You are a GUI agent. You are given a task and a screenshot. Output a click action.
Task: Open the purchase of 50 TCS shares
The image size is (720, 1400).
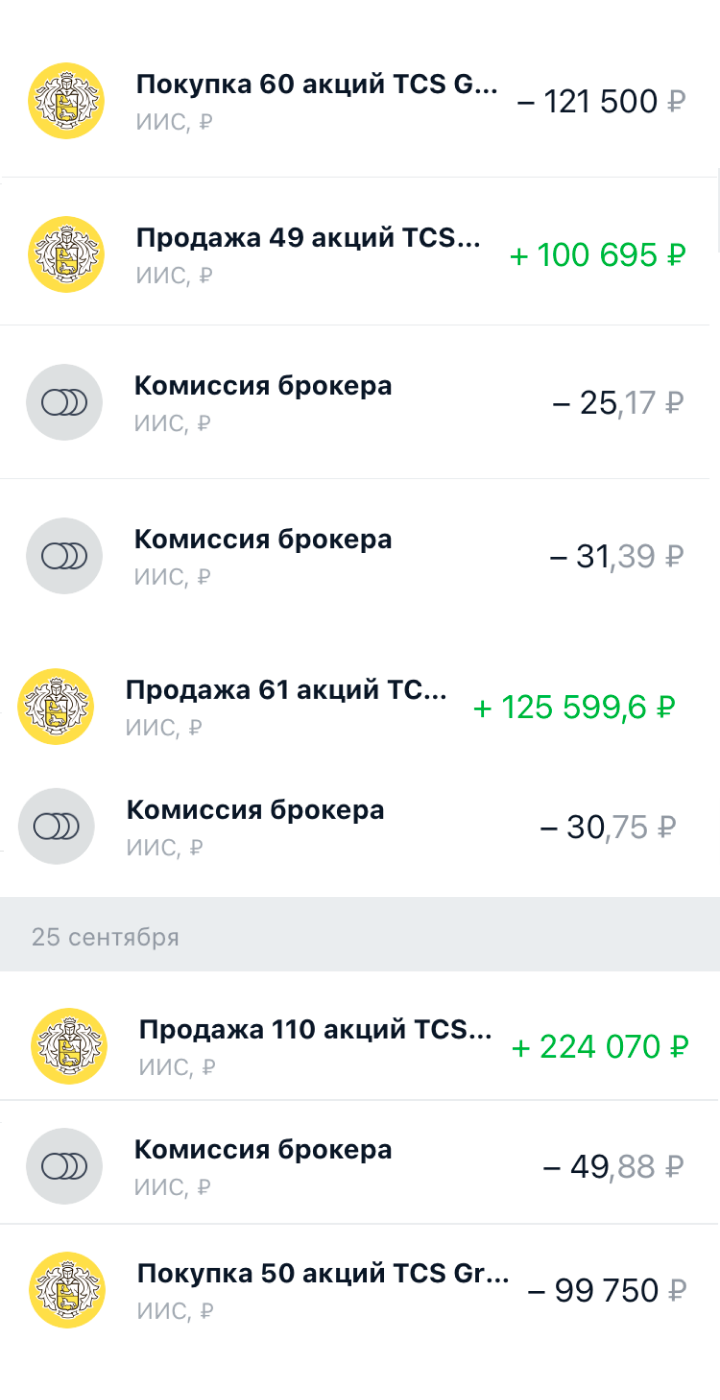(x=360, y=1290)
